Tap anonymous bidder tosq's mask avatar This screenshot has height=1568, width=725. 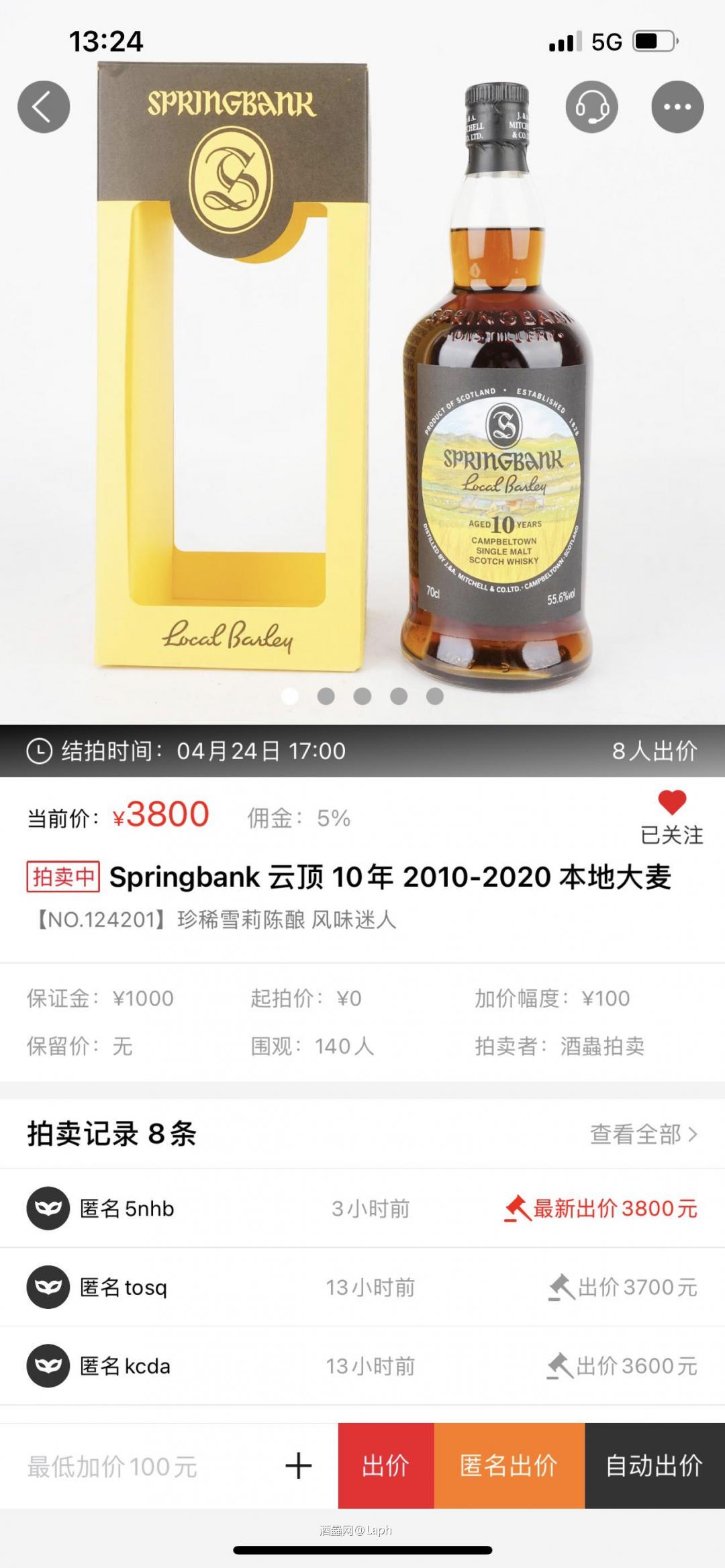[x=47, y=1287]
